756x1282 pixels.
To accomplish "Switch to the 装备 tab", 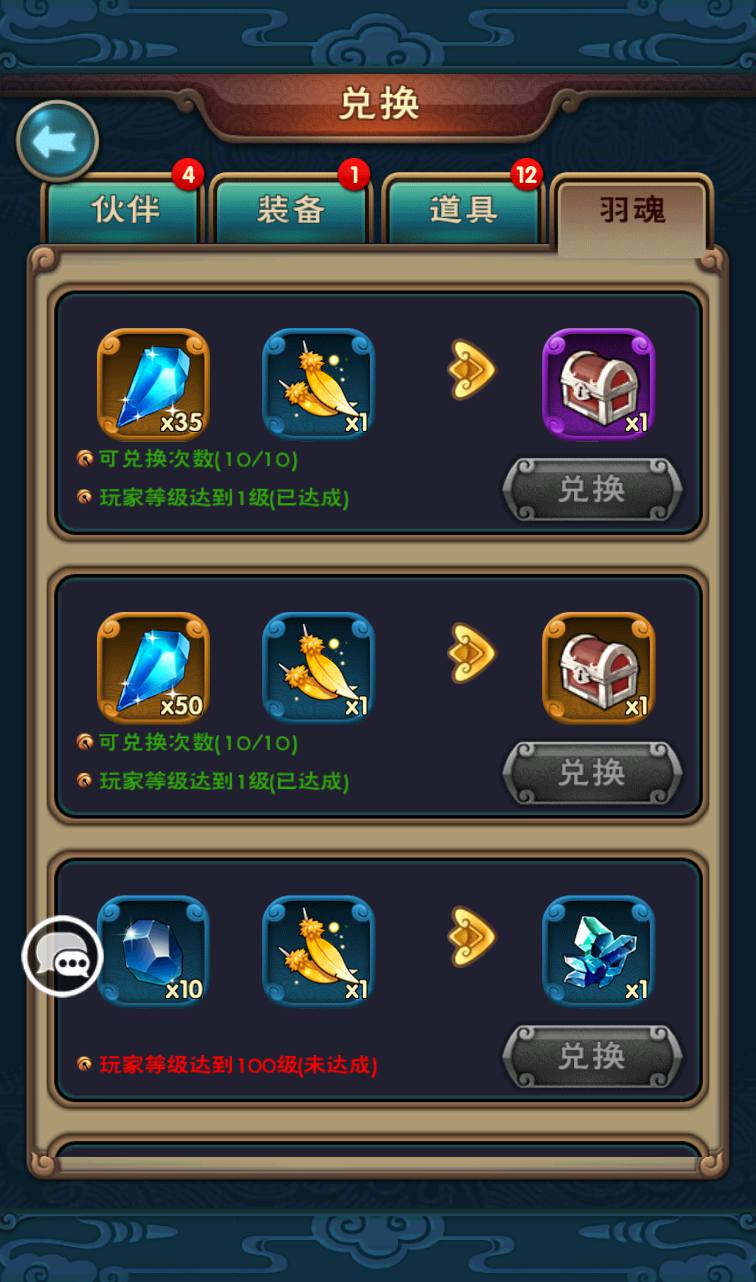I will [x=291, y=209].
